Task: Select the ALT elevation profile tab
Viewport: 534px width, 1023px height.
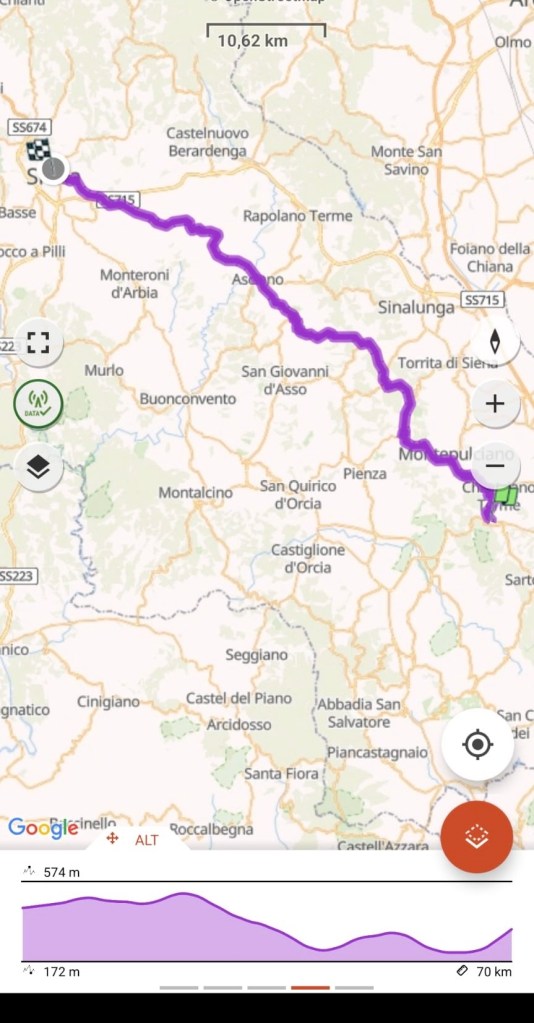Action: [138, 840]
